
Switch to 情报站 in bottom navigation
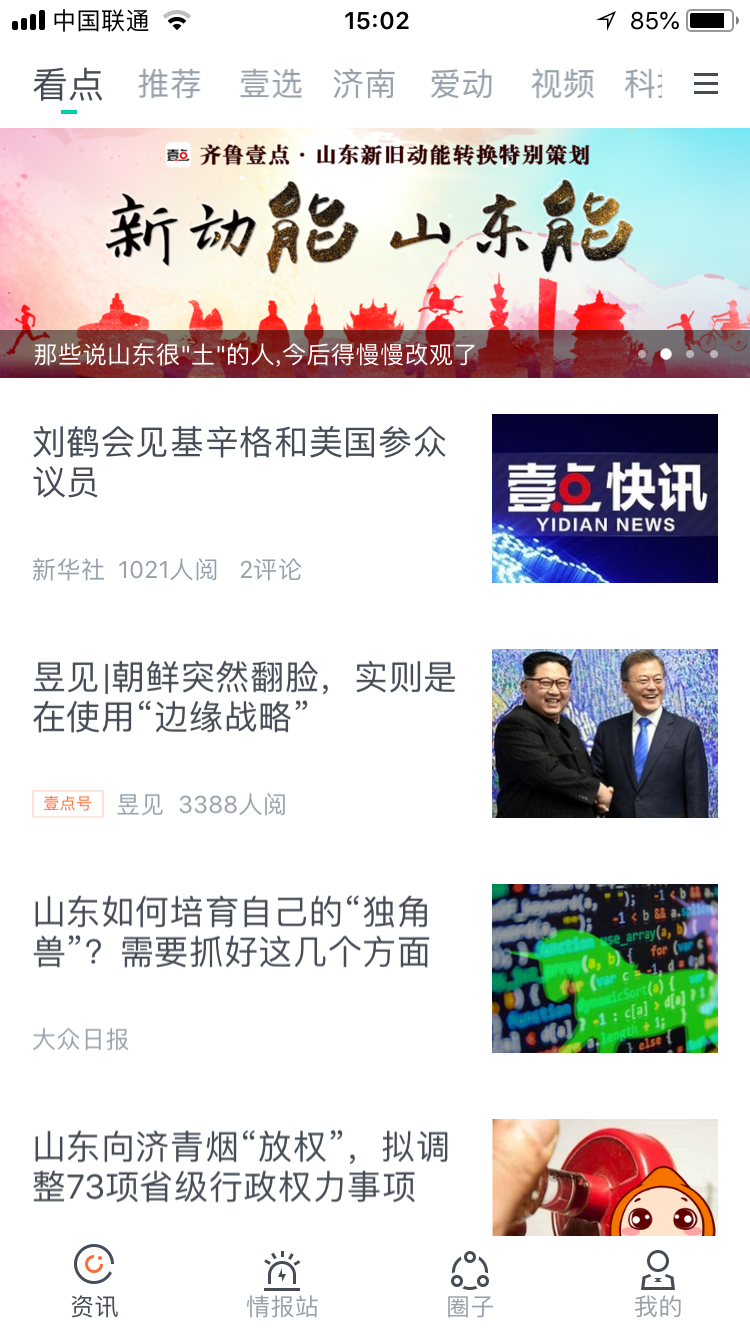(x=282, y=1284)
